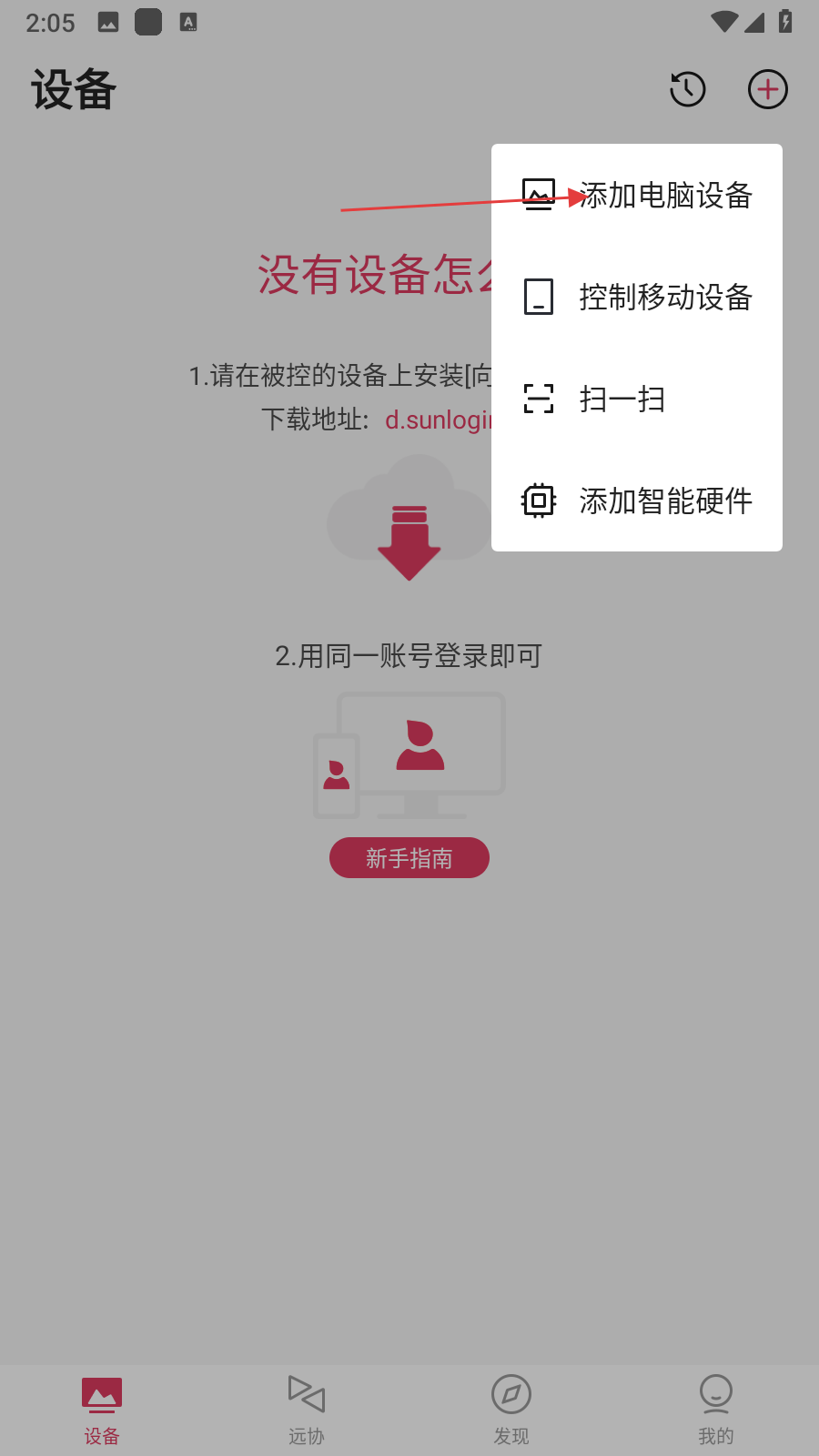Viewport: 819px width, 1456px height.
Task: Select 添加智能硬件 menu item
Action: click(637, 500)
